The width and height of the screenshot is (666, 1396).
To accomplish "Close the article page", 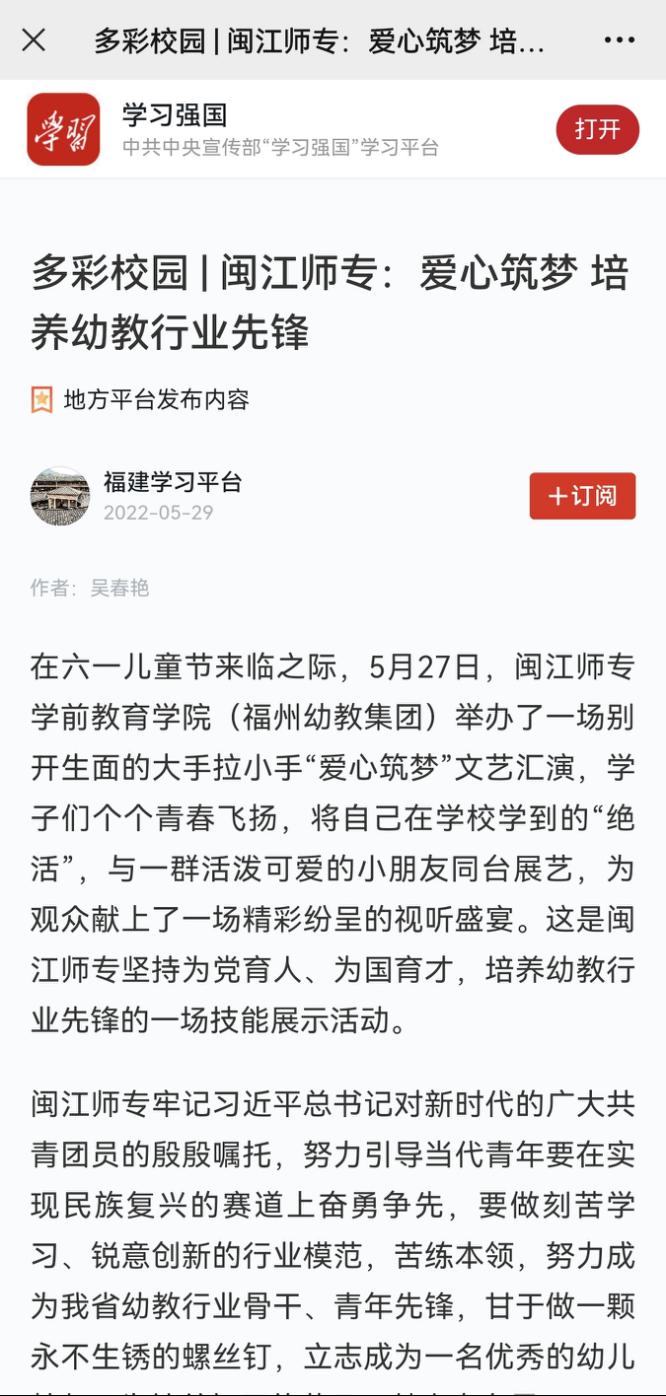I will pos(34,40).
